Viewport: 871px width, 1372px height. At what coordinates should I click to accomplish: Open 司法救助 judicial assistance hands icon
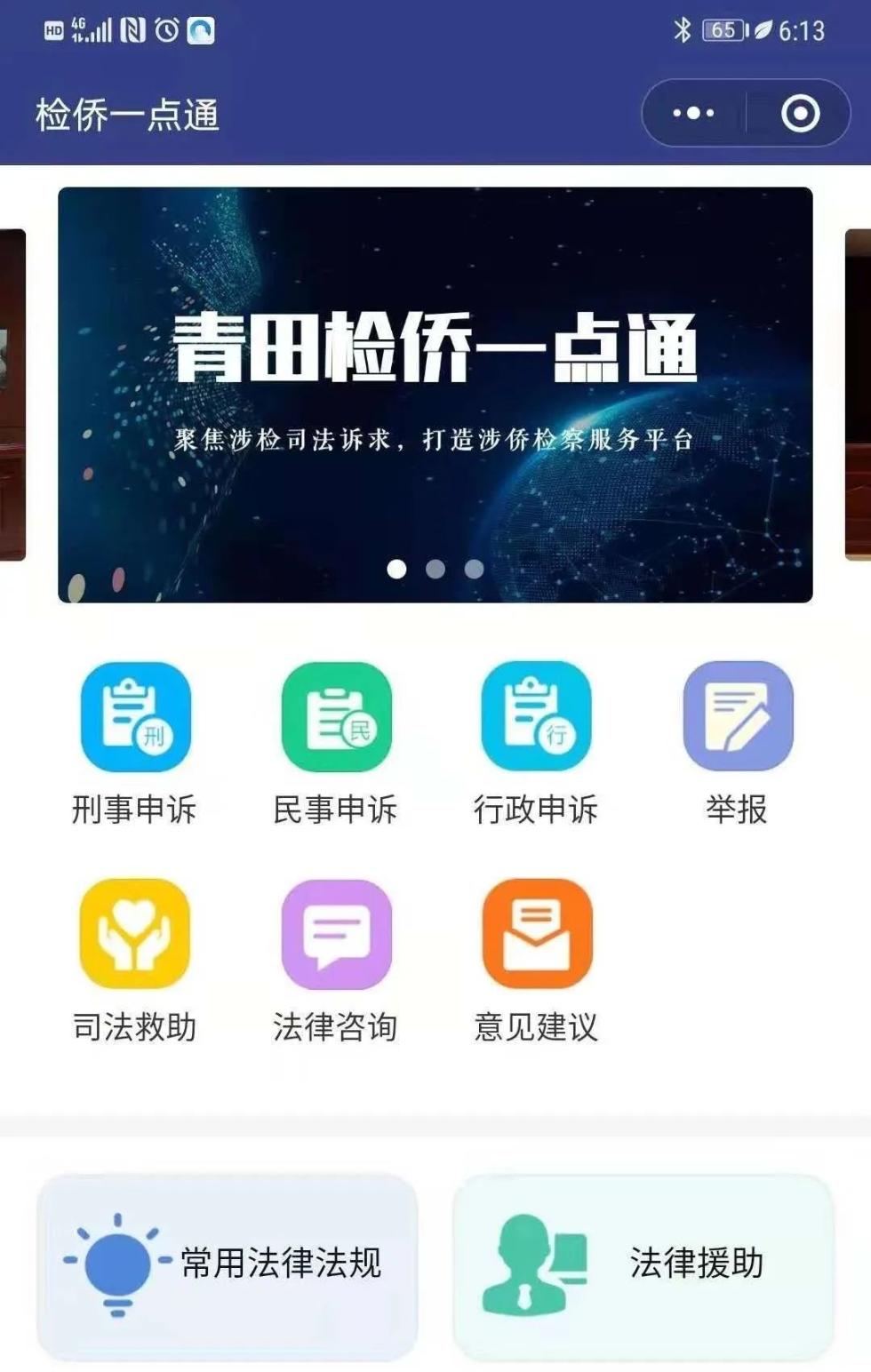[x=133, y=935]
